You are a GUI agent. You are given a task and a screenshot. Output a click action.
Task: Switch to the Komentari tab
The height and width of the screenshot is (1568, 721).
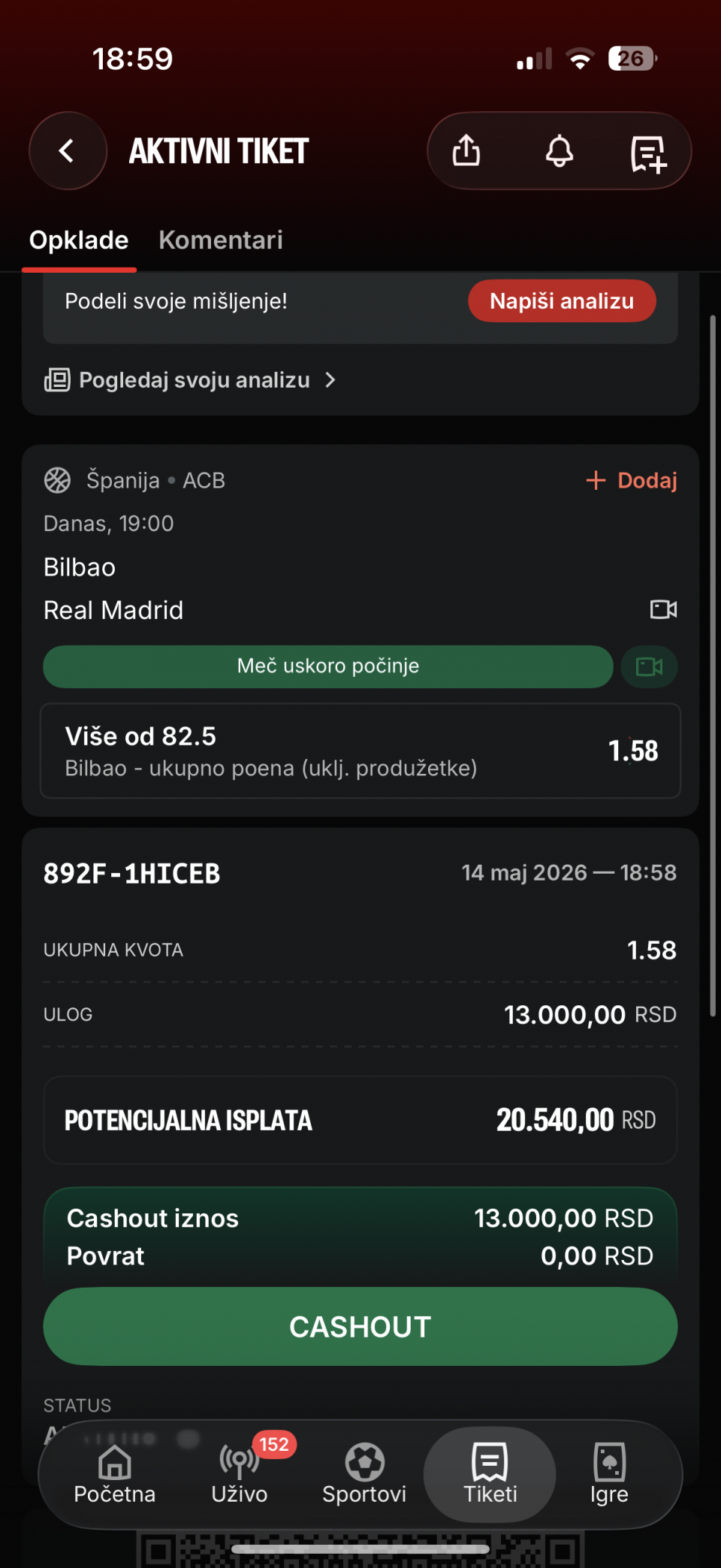[x=221, y=240]
